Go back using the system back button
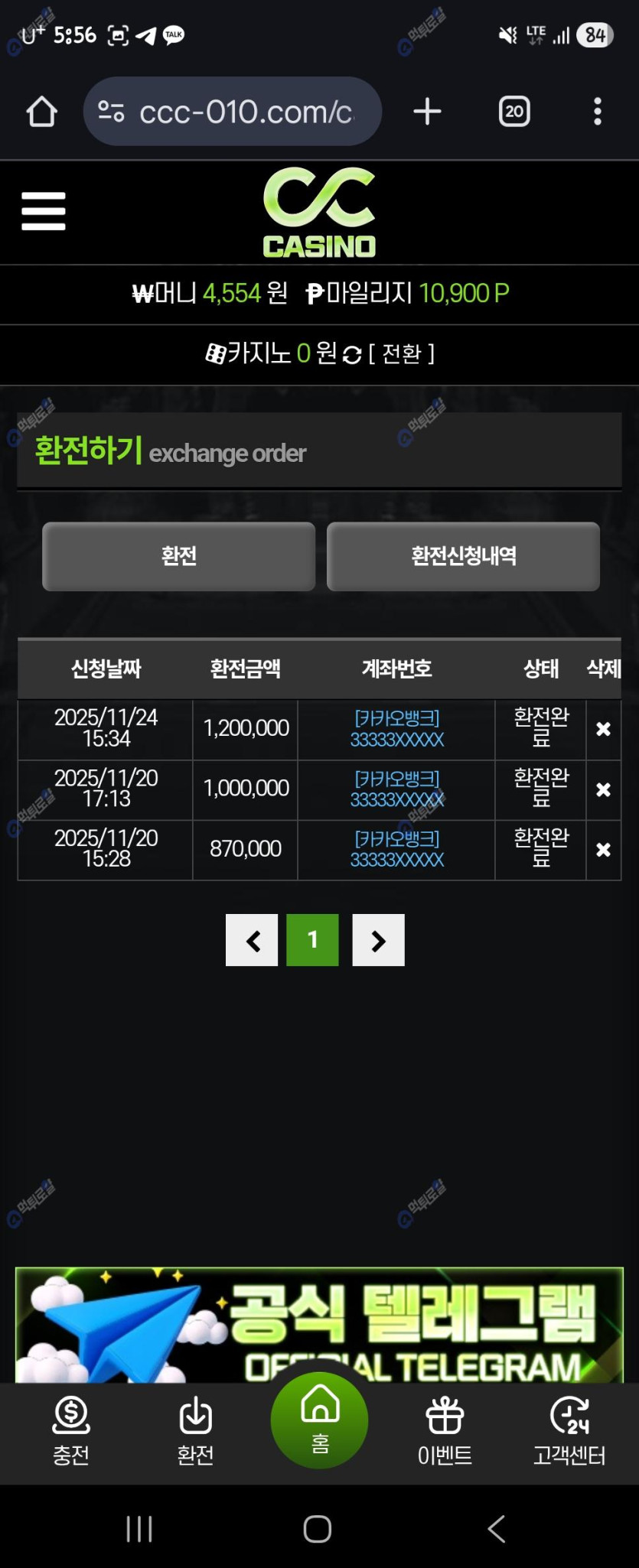This screenshot has height=1568, width=639. click(x=497, y=1529)
